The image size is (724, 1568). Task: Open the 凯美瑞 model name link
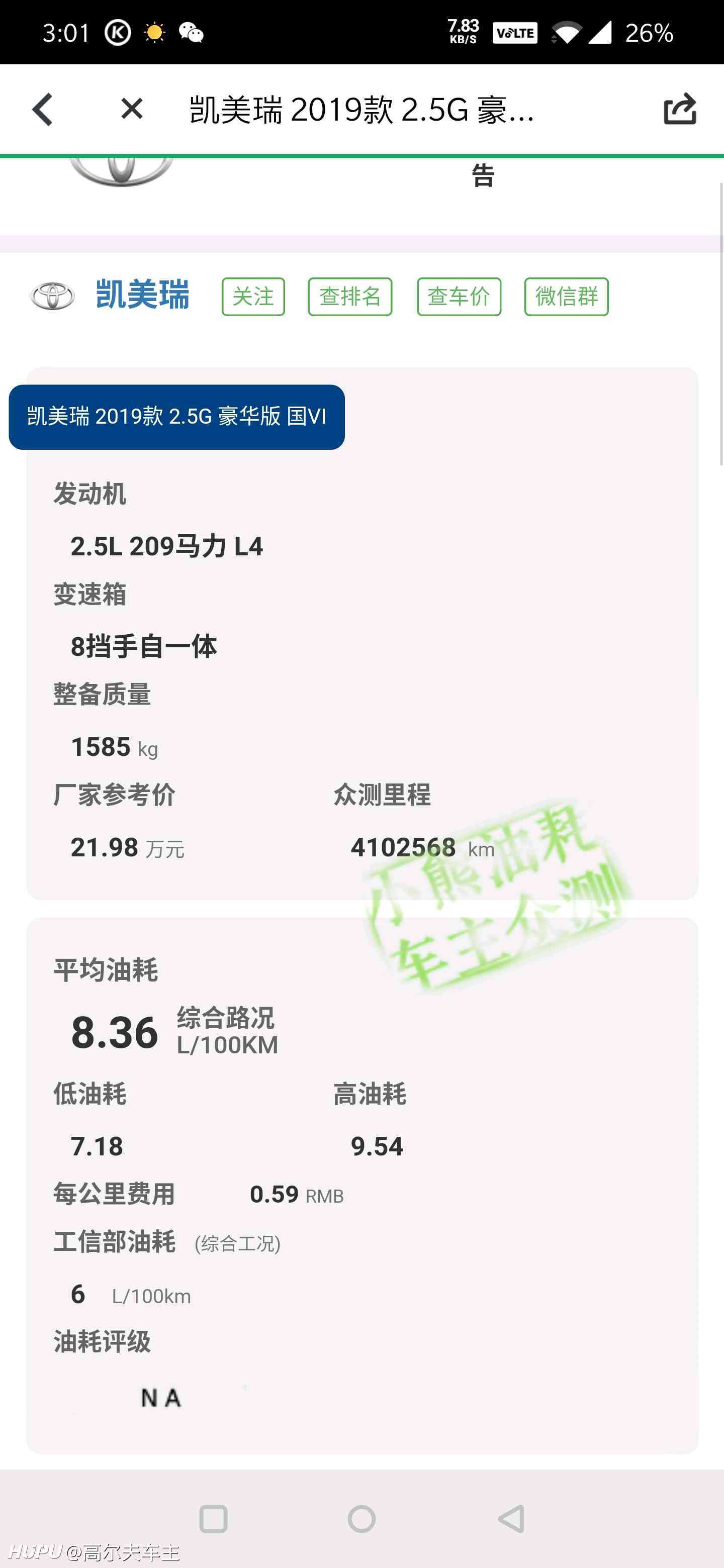pyautogui.click(x=142, y=295)
